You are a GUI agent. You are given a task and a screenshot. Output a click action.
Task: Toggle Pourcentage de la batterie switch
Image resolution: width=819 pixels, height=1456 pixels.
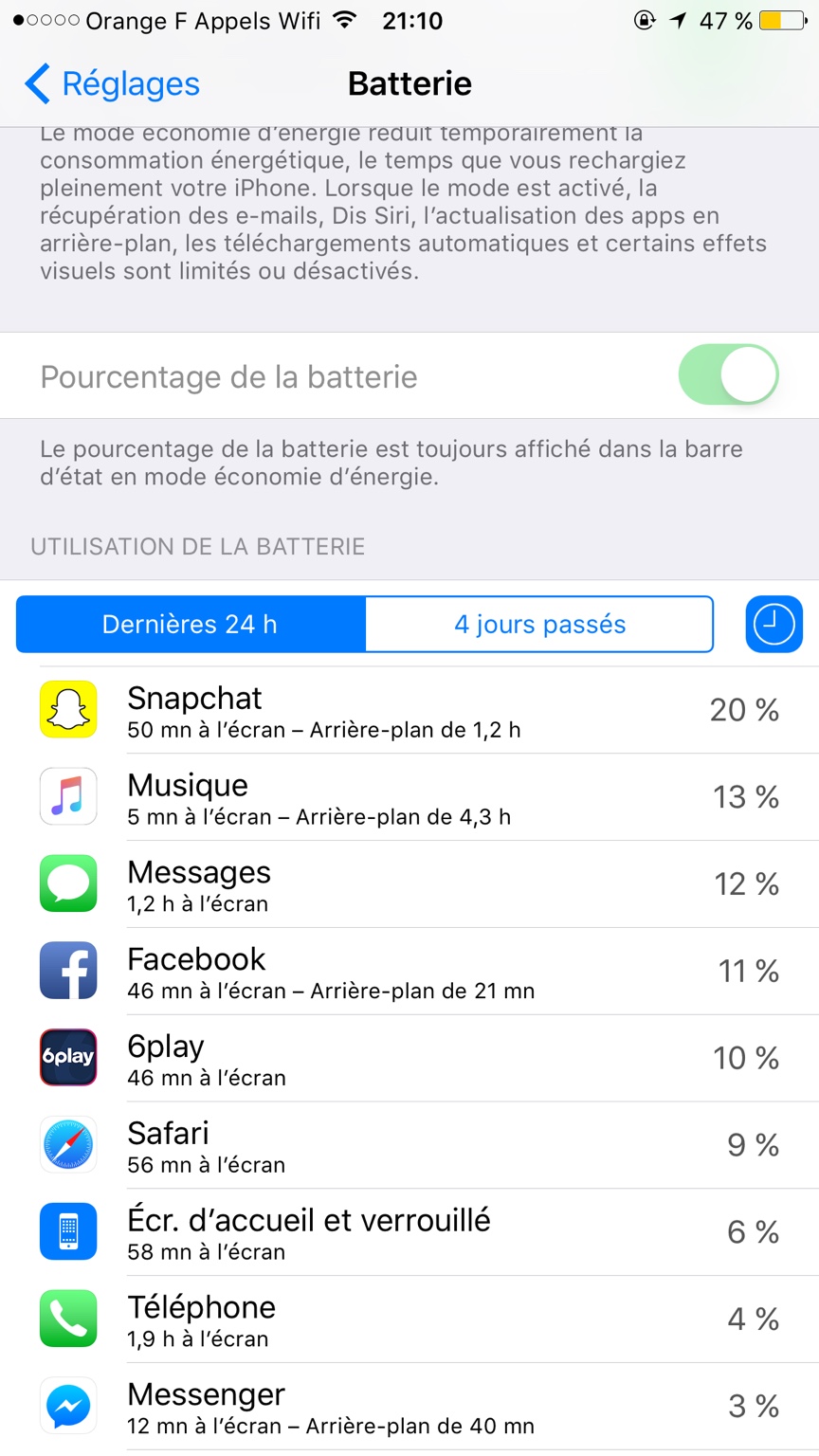coord(728,375)
